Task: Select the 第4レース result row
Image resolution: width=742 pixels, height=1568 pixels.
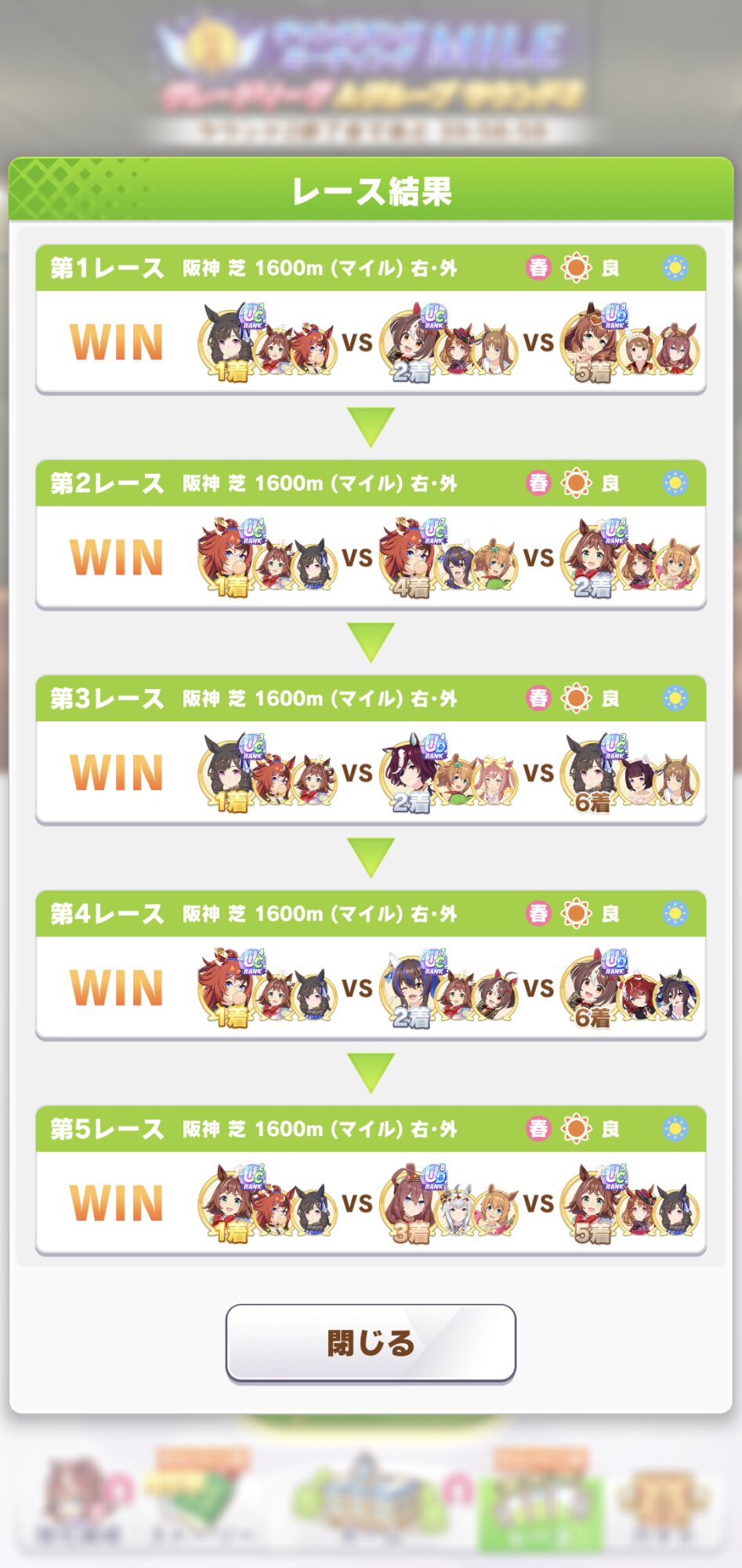Action: point(371,965)
